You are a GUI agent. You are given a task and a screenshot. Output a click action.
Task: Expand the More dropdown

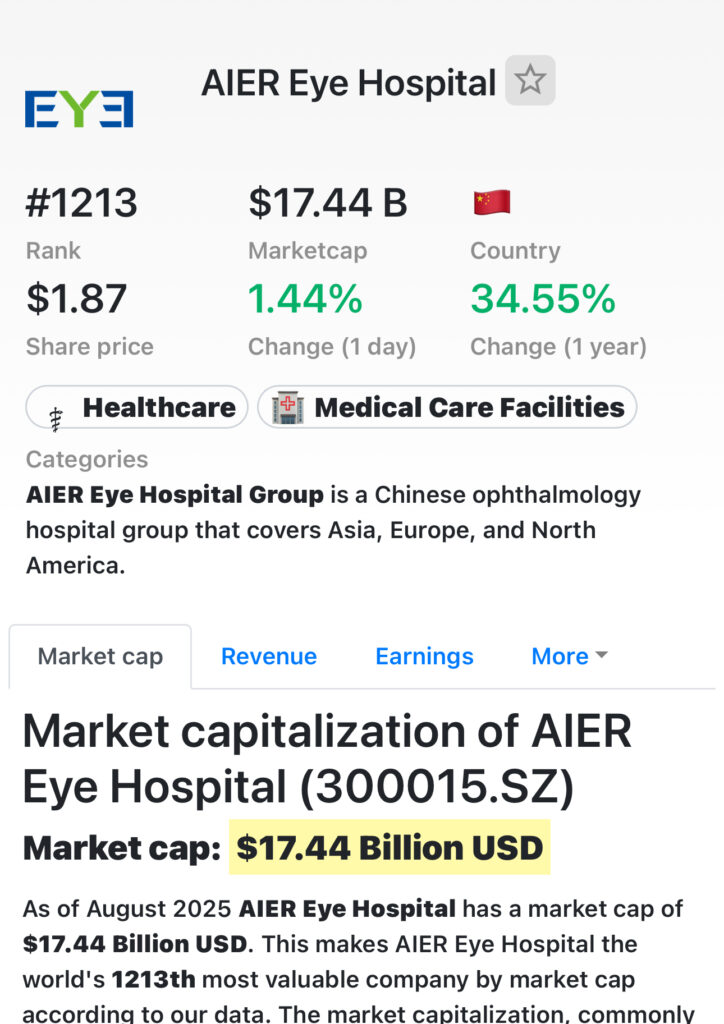pos(569,657)
